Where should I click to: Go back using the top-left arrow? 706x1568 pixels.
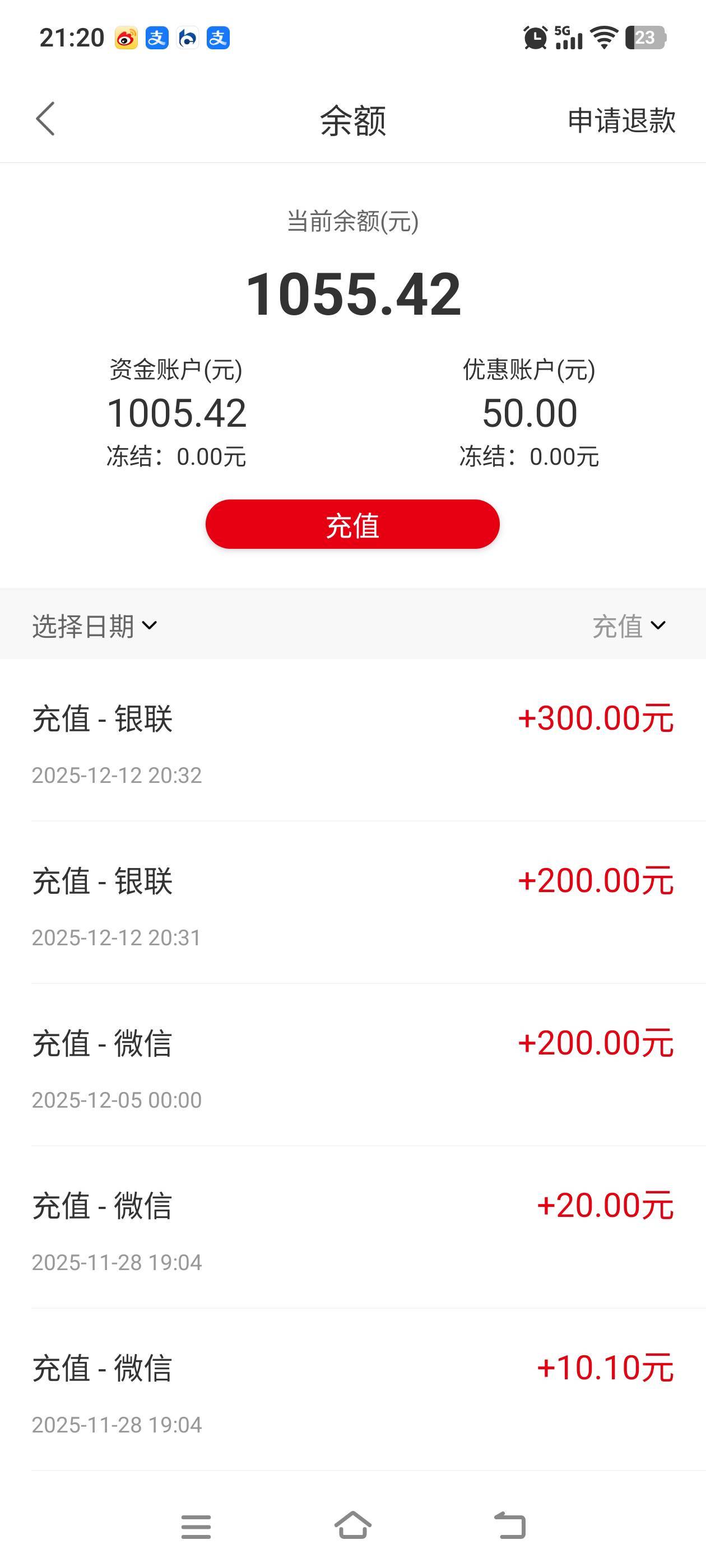pos(46,119)
